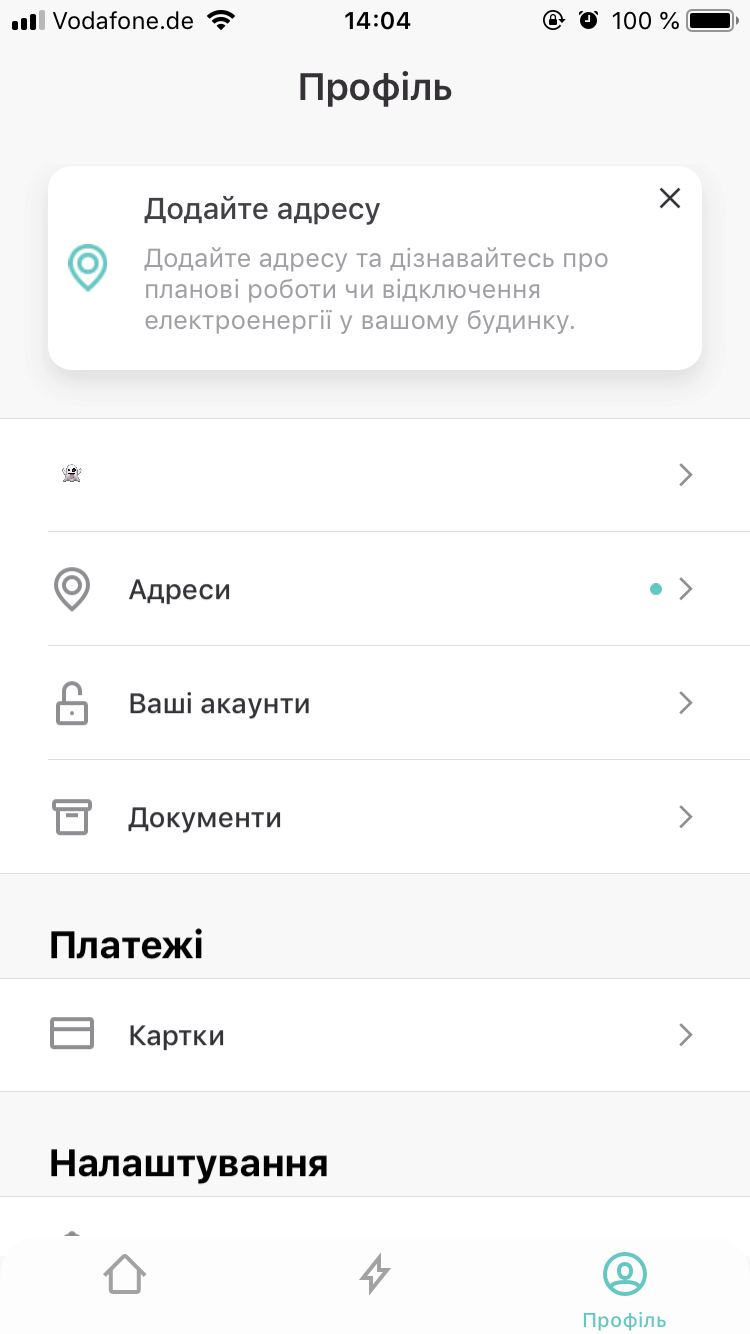750x1334 pixels.
Task: Open Документи section
Action: coord(375,817)
